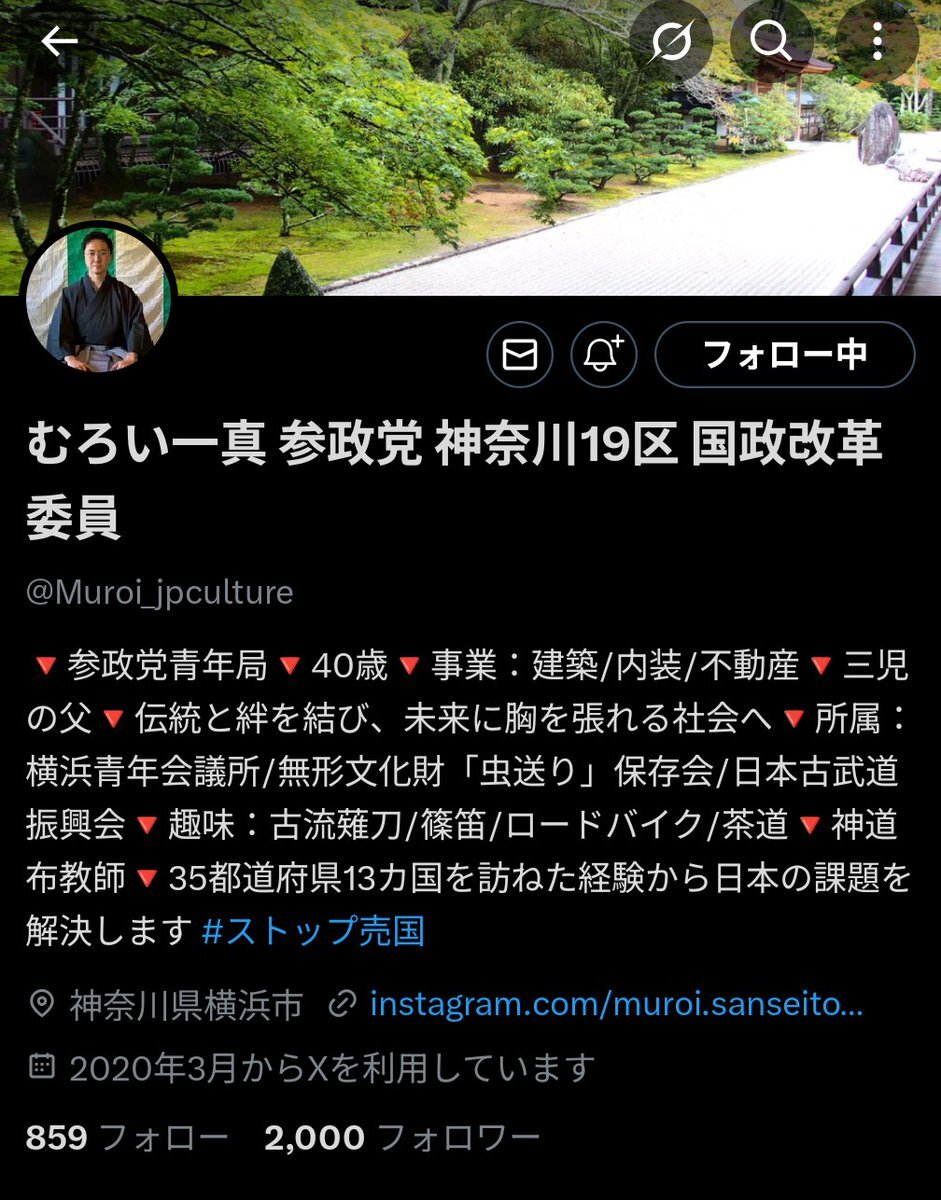View the 2,000 フォロワー list
This screenshot has width=941, height=1200.
[402, 1137]
